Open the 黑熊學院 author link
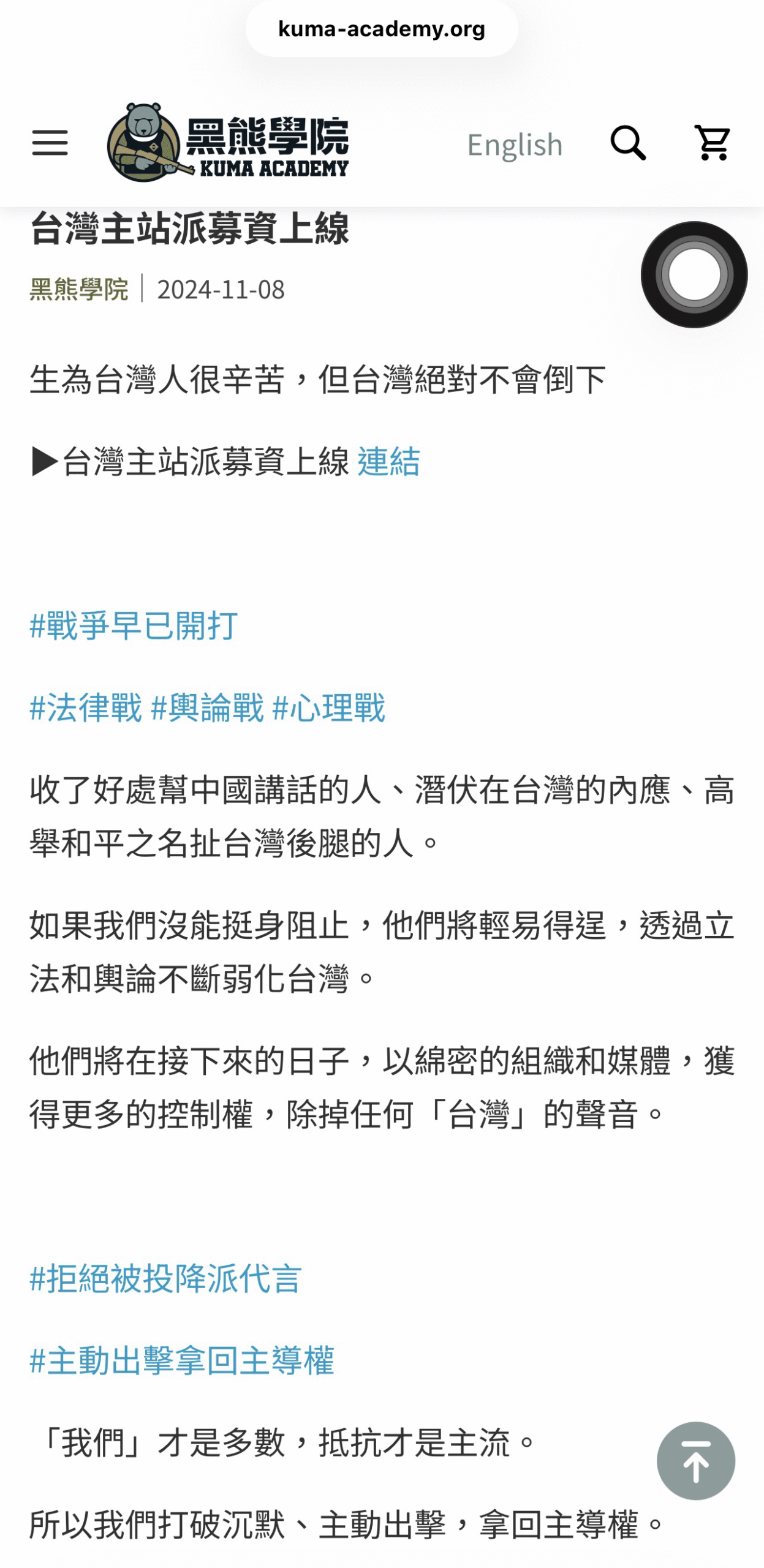 79,289
